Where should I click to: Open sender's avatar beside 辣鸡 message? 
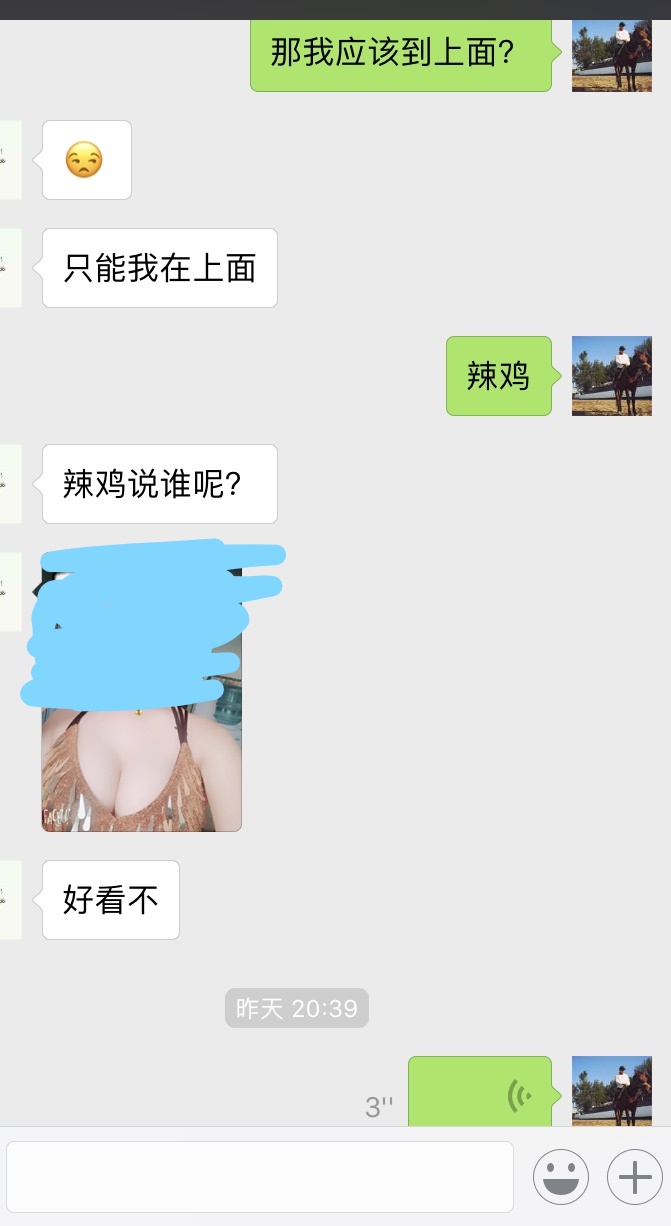click(611, 376)
